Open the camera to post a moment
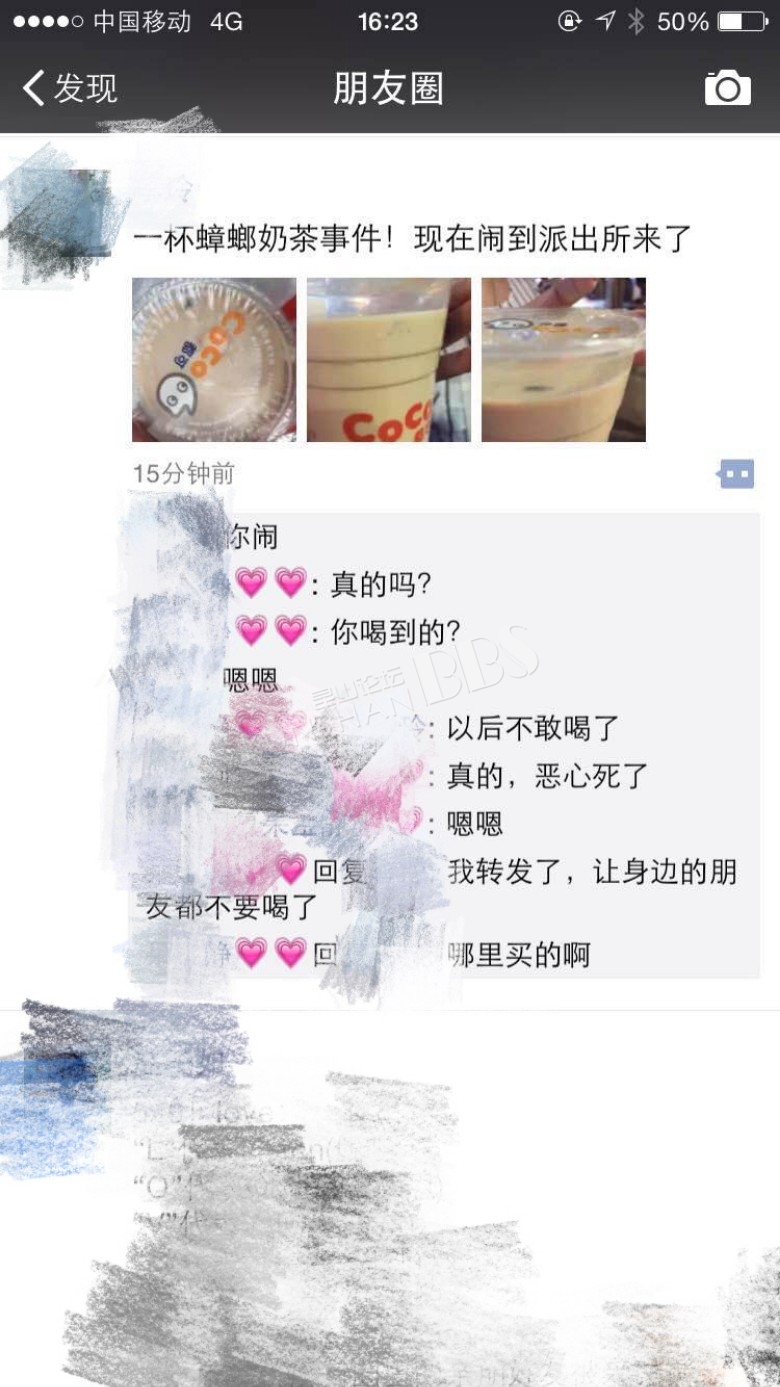 point(727,88)
